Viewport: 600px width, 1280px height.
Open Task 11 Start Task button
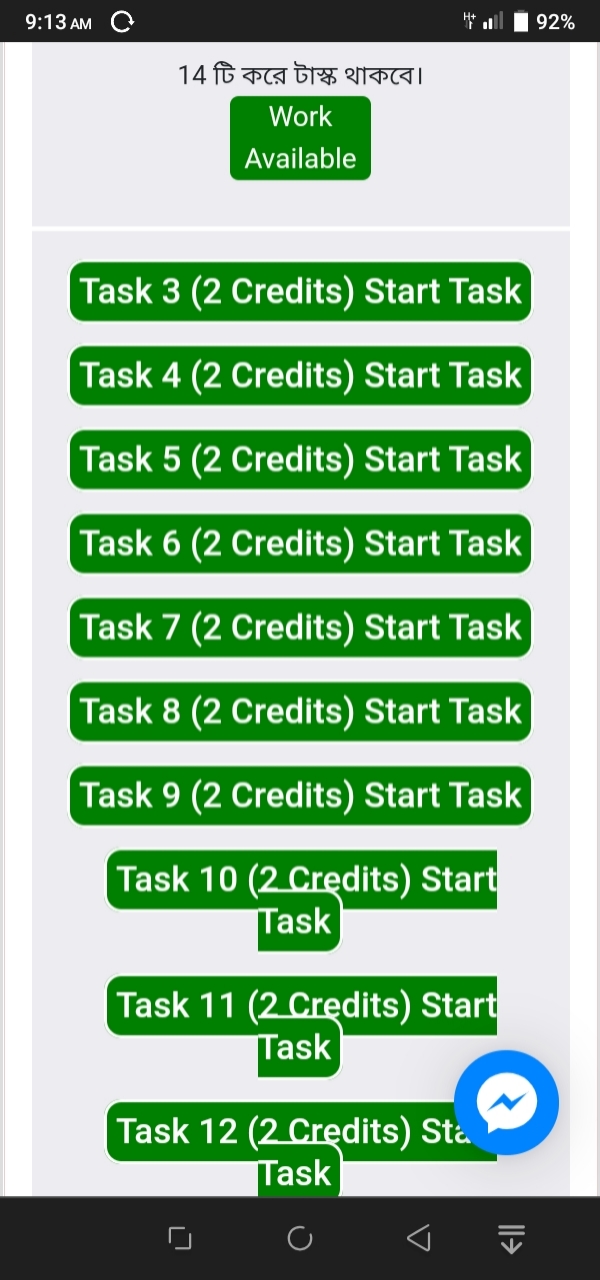(x=300, y=1007)
